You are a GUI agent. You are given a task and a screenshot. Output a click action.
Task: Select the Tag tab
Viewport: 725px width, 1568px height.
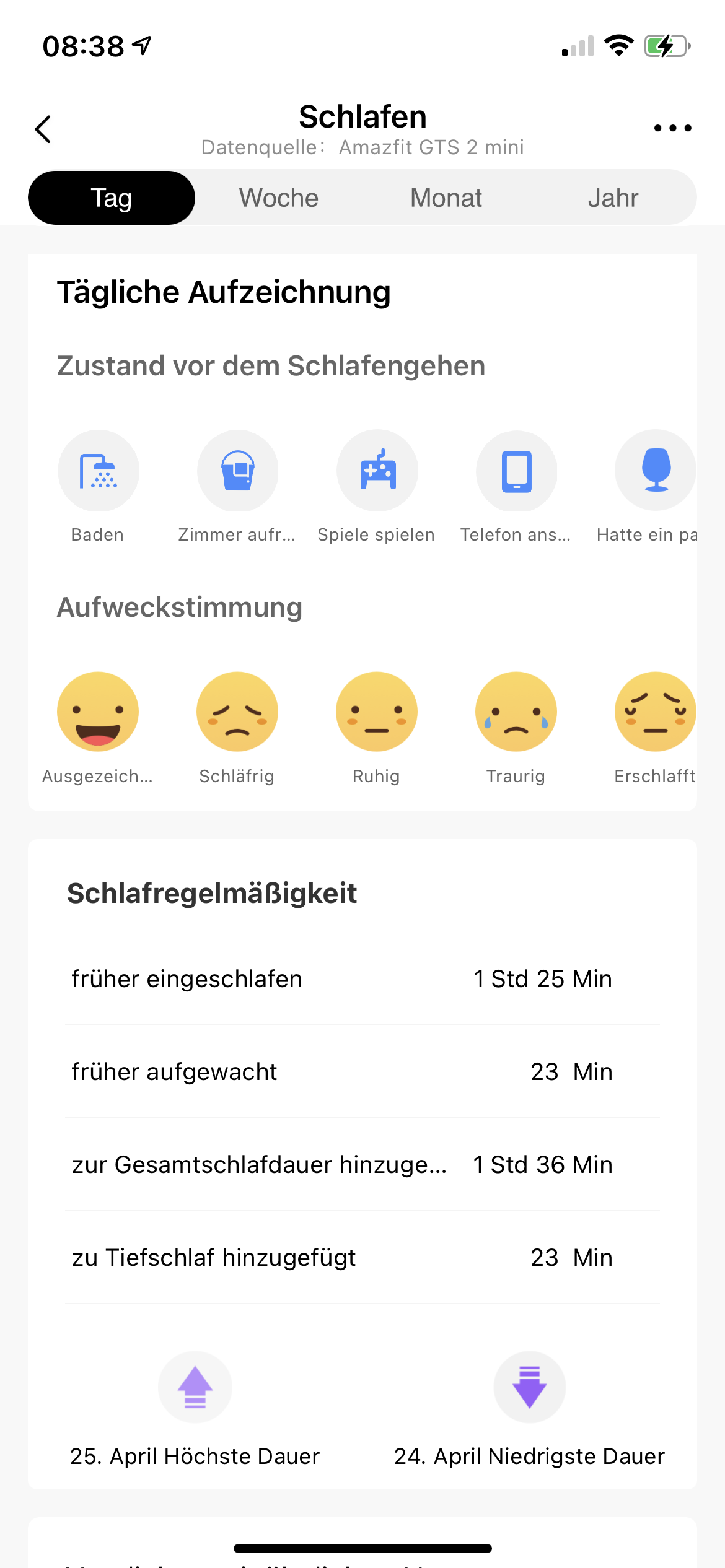coord(112,198)
